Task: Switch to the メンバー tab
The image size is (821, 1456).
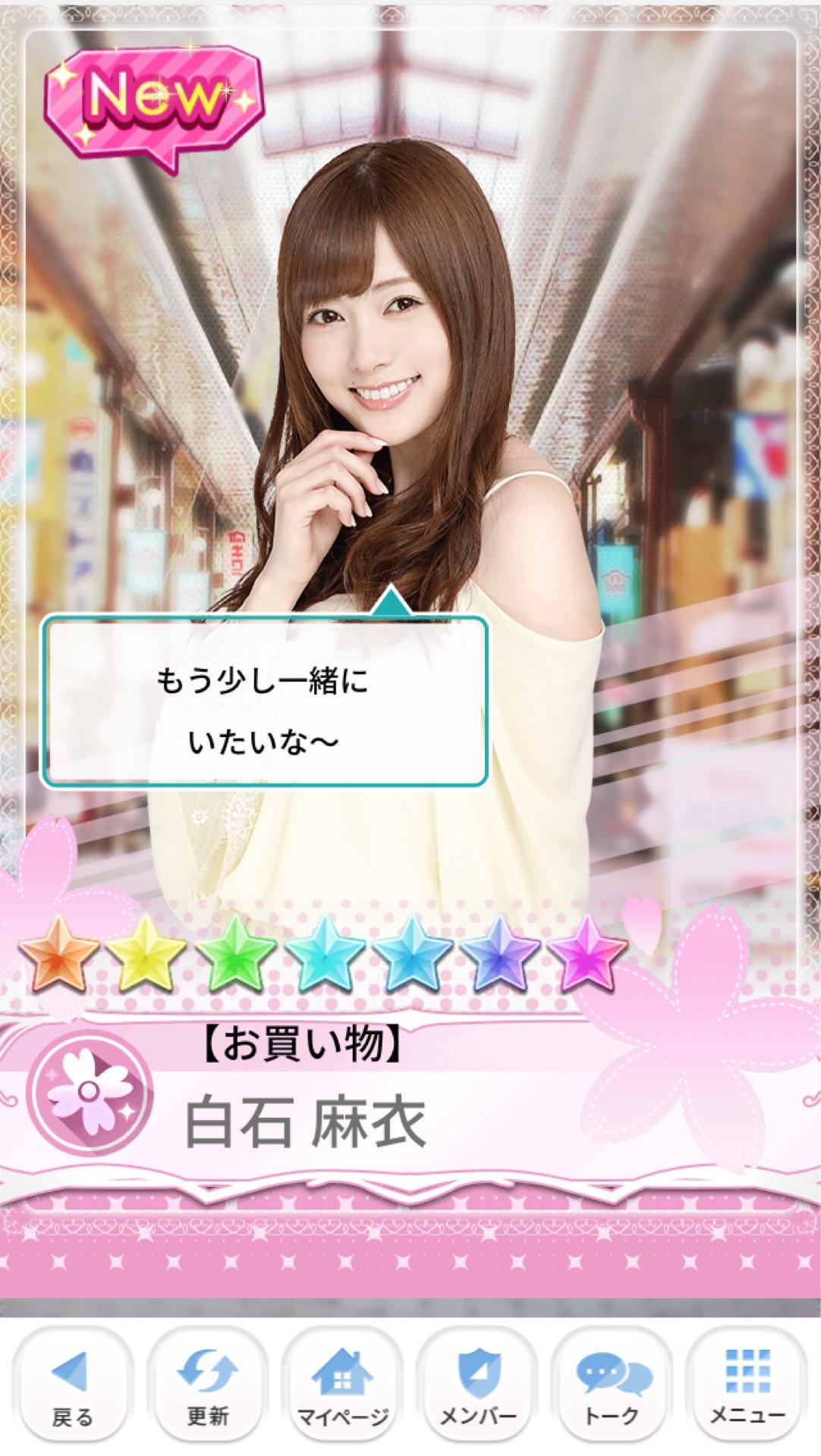Action: 477,1388
